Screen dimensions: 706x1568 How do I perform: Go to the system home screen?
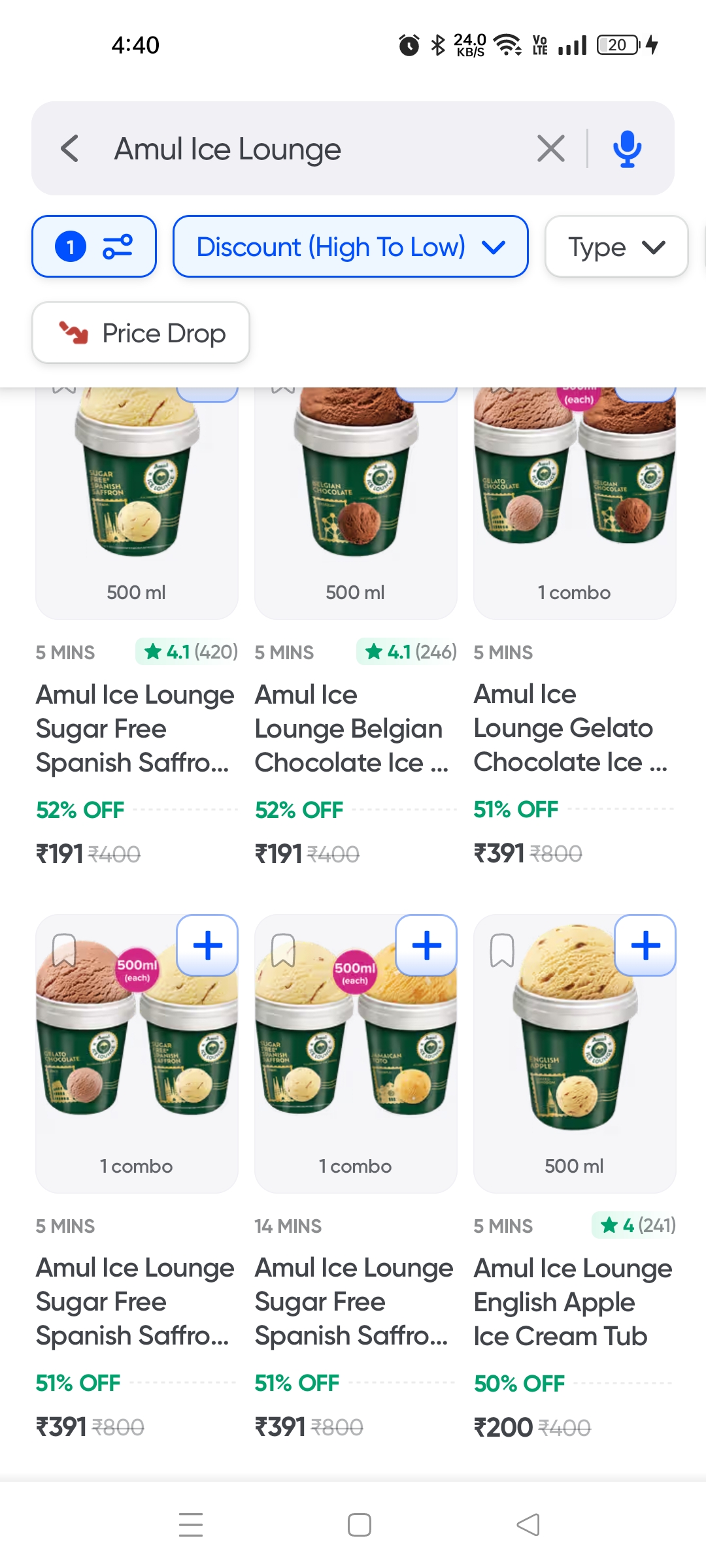coord(359,1525)
